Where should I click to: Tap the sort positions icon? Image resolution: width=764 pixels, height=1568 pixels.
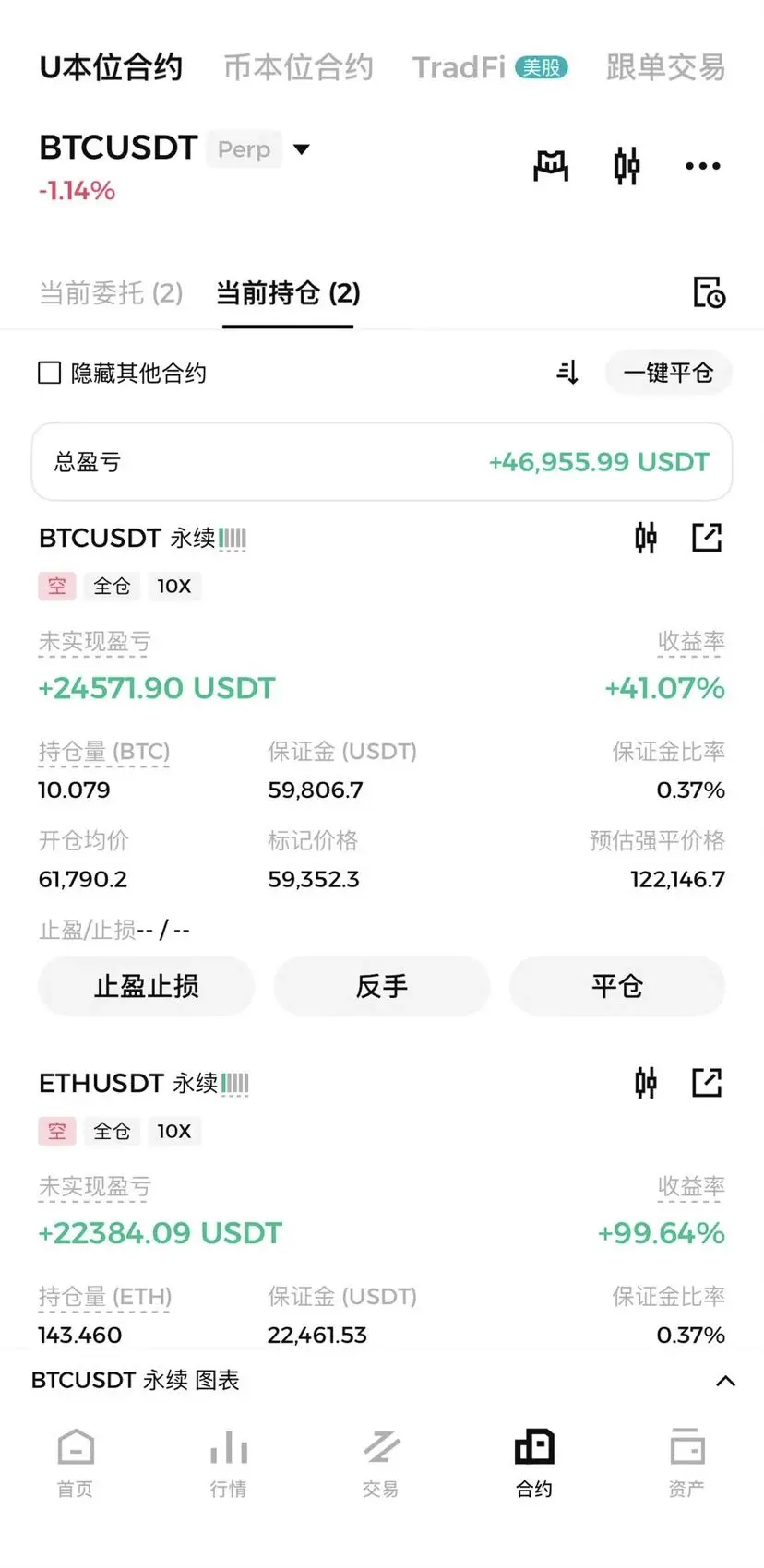[567, 373]
